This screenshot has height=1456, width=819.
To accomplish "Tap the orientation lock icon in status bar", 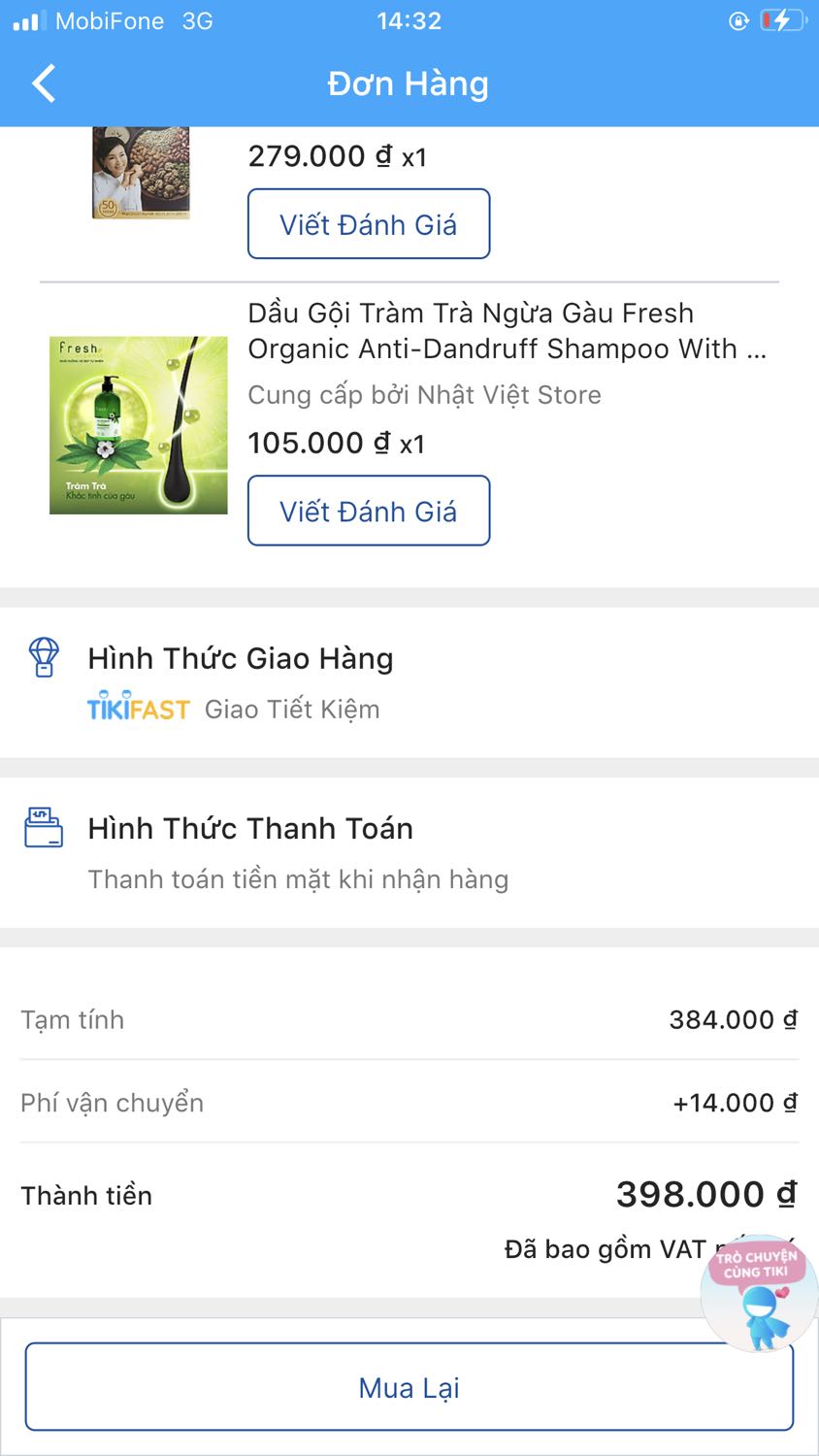I will 738,19.
